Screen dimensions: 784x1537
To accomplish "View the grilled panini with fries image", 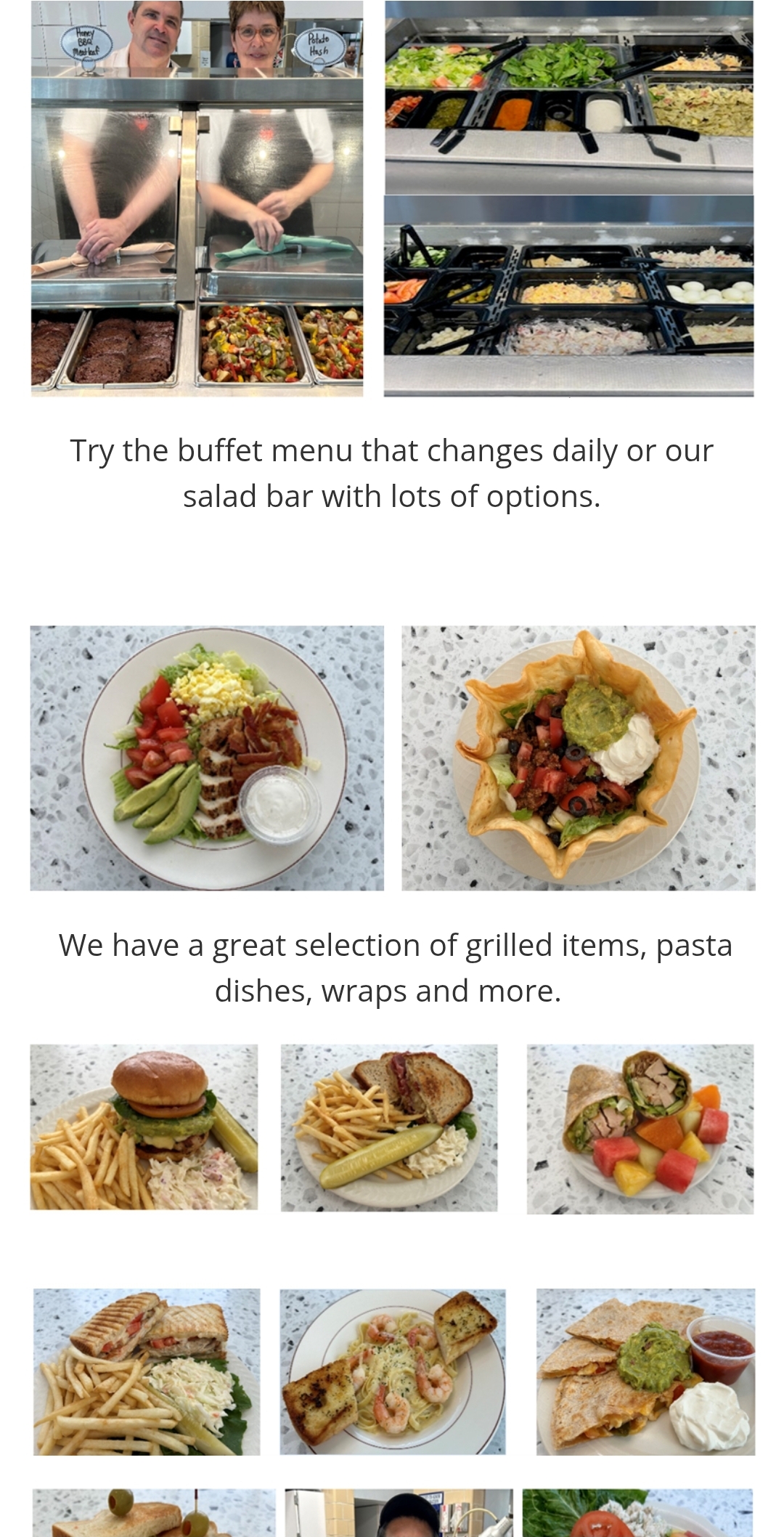I will tap(147, 1372).
